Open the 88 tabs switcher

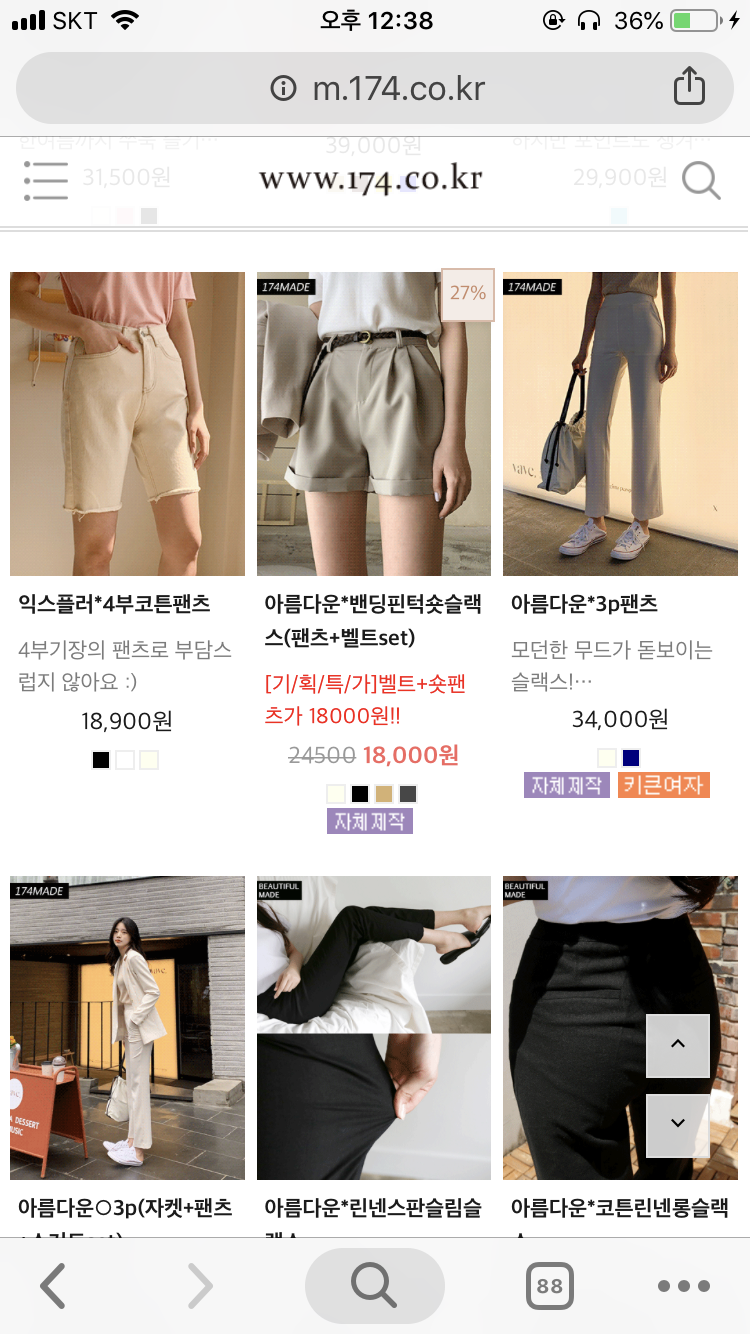click(x=549, y=1286)
